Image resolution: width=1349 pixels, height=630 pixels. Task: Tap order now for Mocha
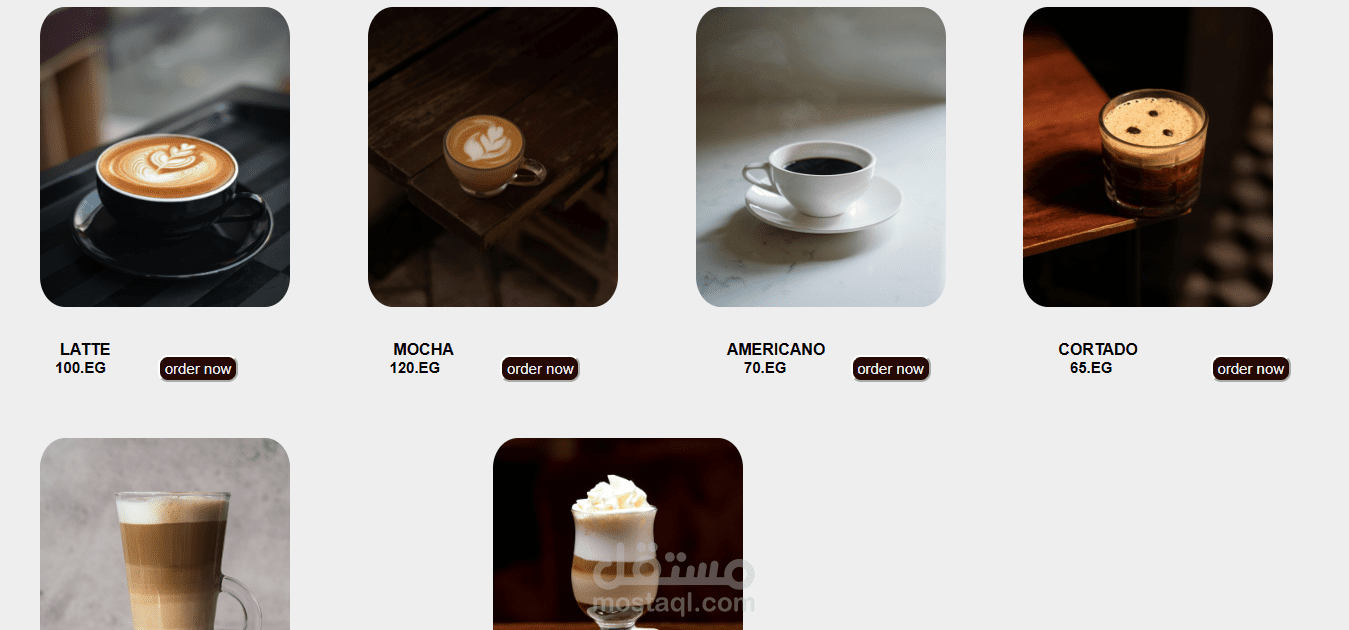pos(540,369)
